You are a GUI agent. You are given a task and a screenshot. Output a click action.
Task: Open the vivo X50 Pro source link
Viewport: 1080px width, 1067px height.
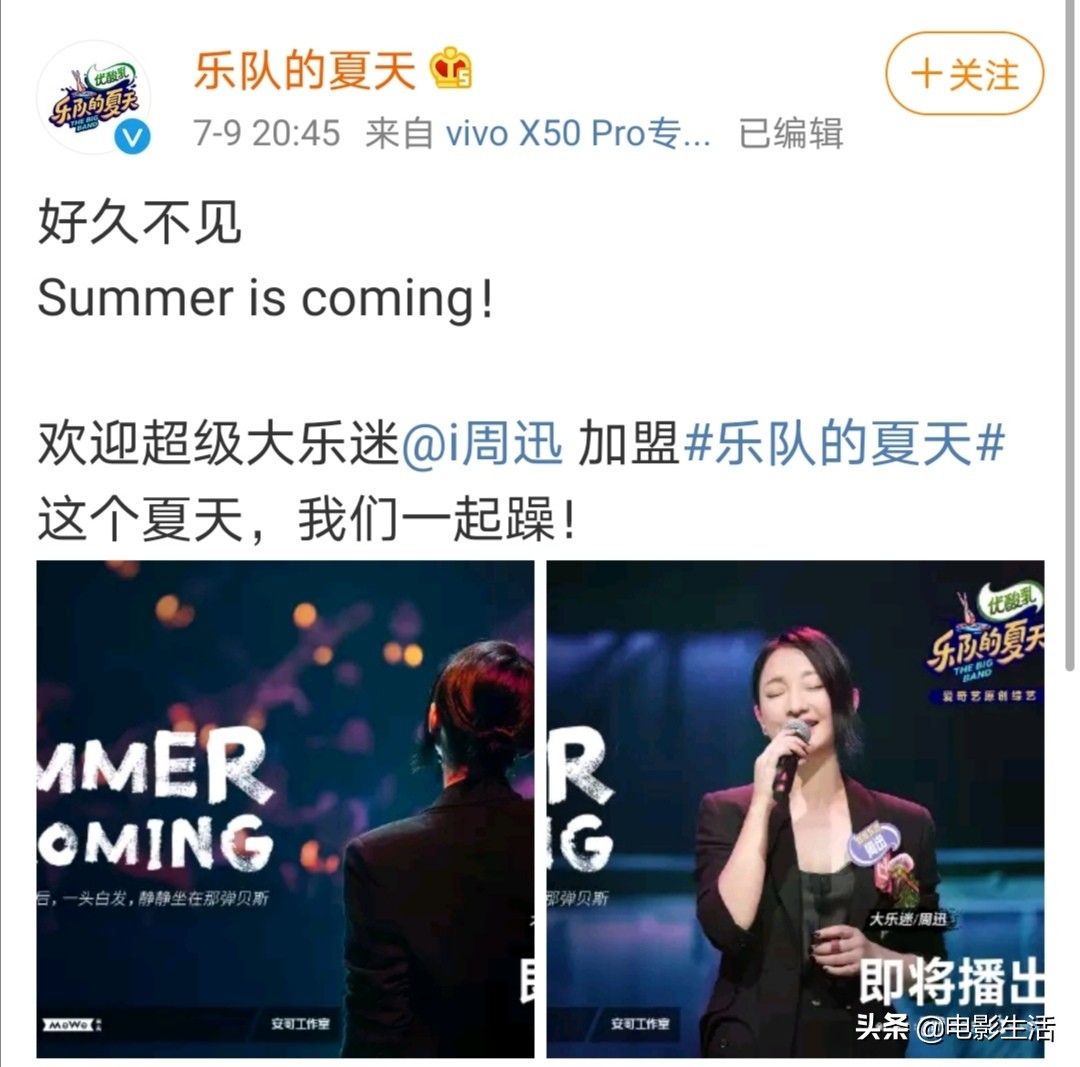tap(577, 133)
